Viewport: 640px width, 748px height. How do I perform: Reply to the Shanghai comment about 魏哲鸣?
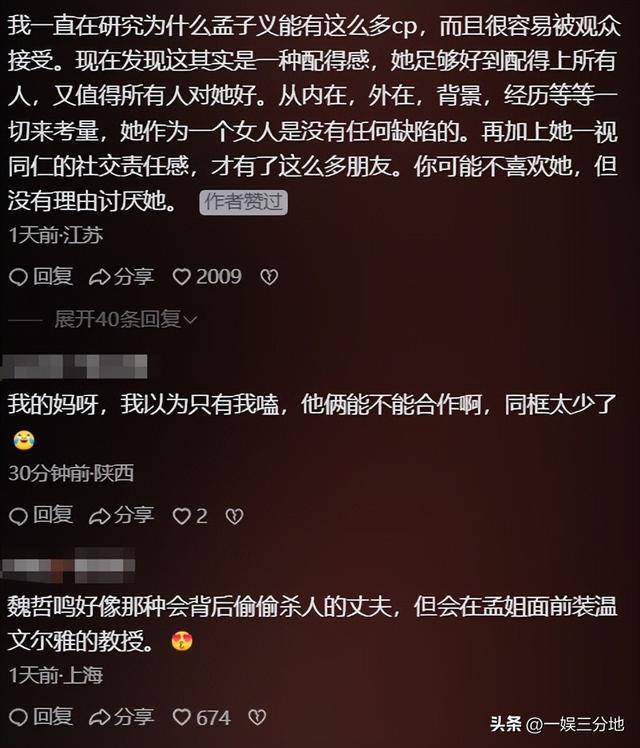(40, 717)
